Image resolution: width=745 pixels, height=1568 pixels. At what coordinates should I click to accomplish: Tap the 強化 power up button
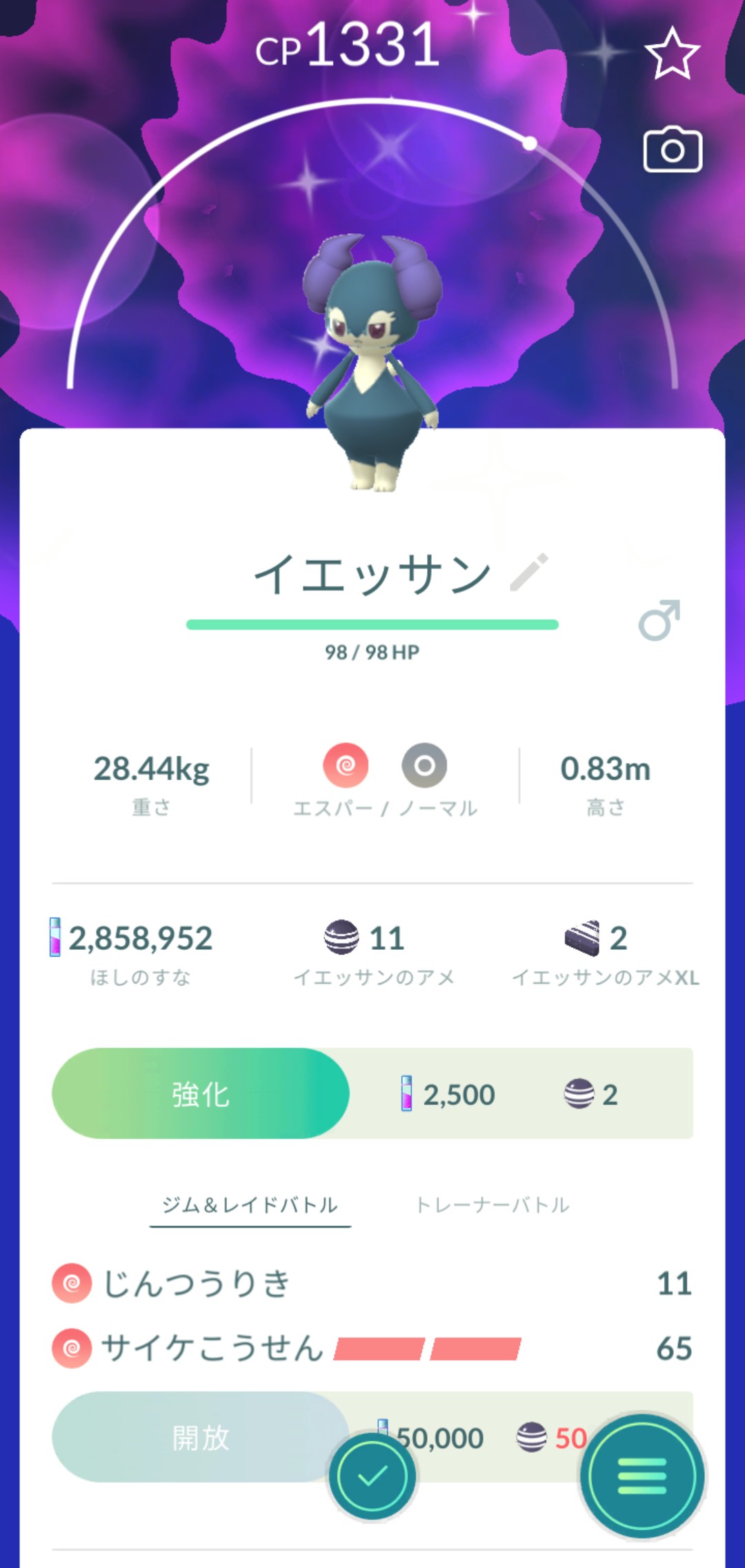[x=201, y=1094]
